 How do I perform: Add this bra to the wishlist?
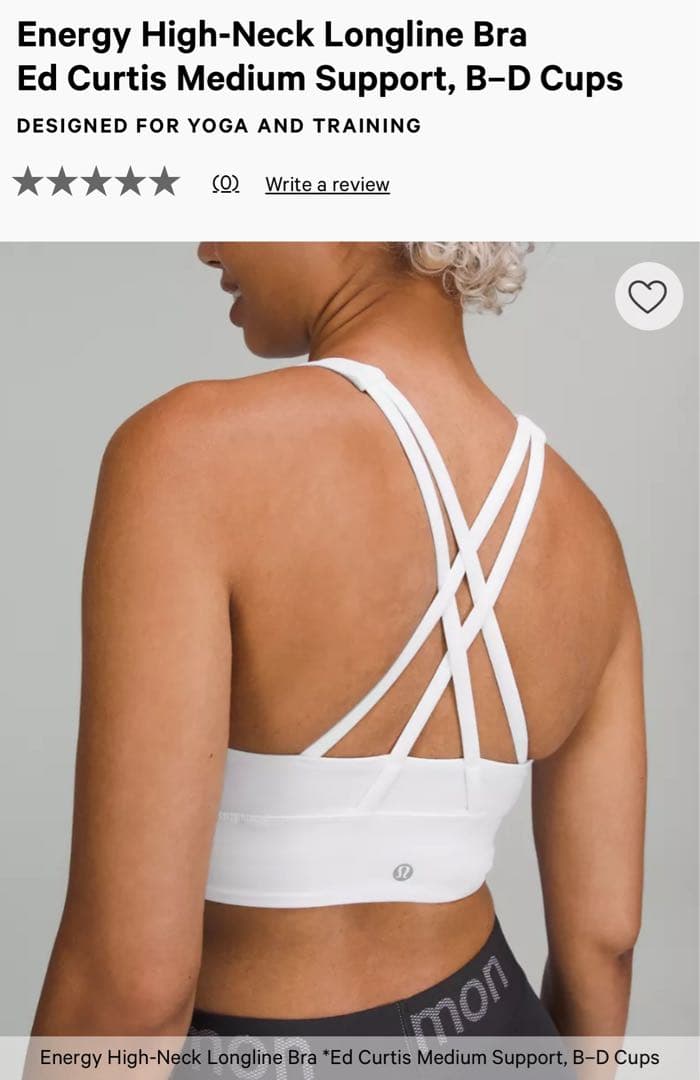pyautogui.click(x=647, y=296)
